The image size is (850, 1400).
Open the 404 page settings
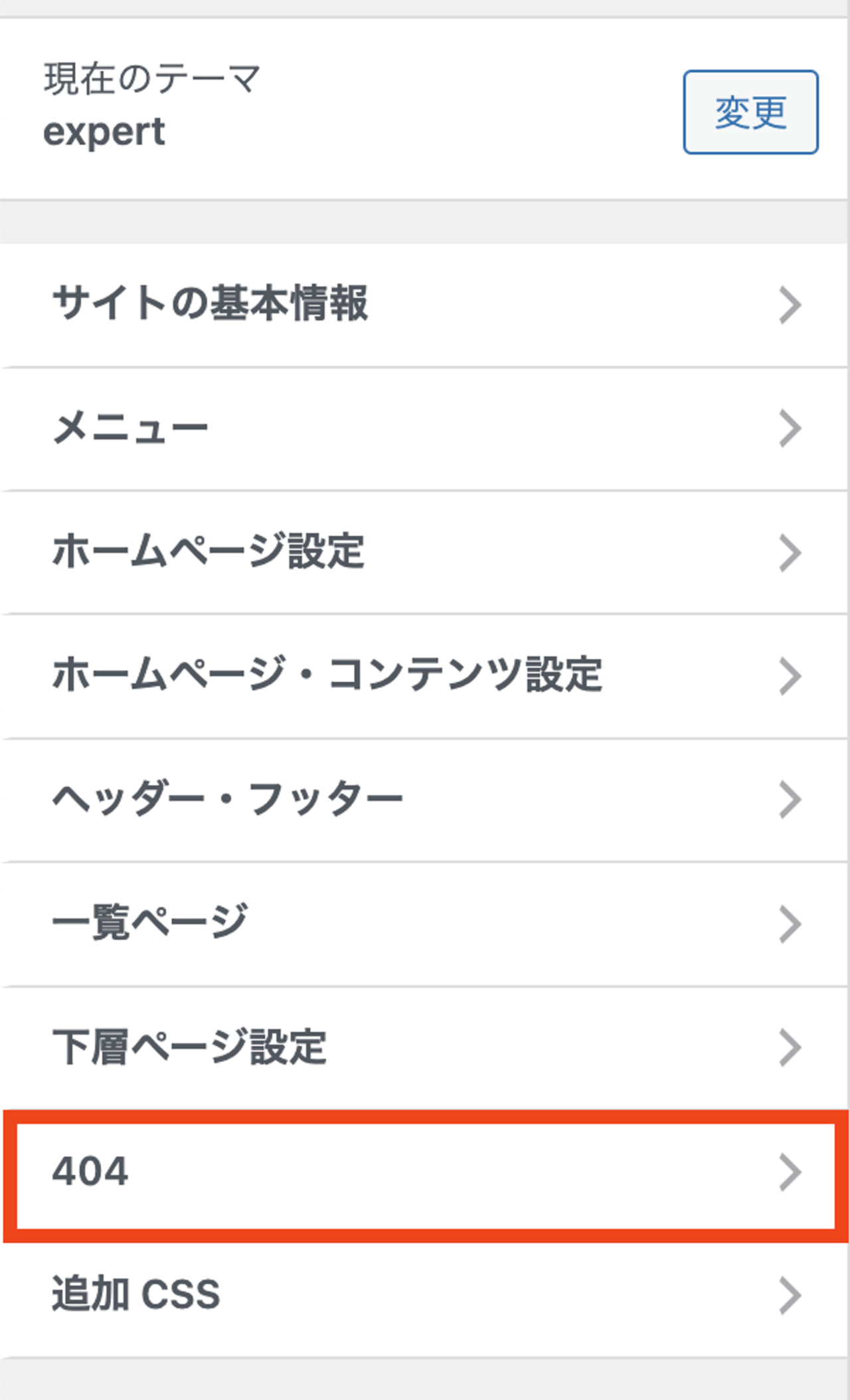coord(425,1173)
